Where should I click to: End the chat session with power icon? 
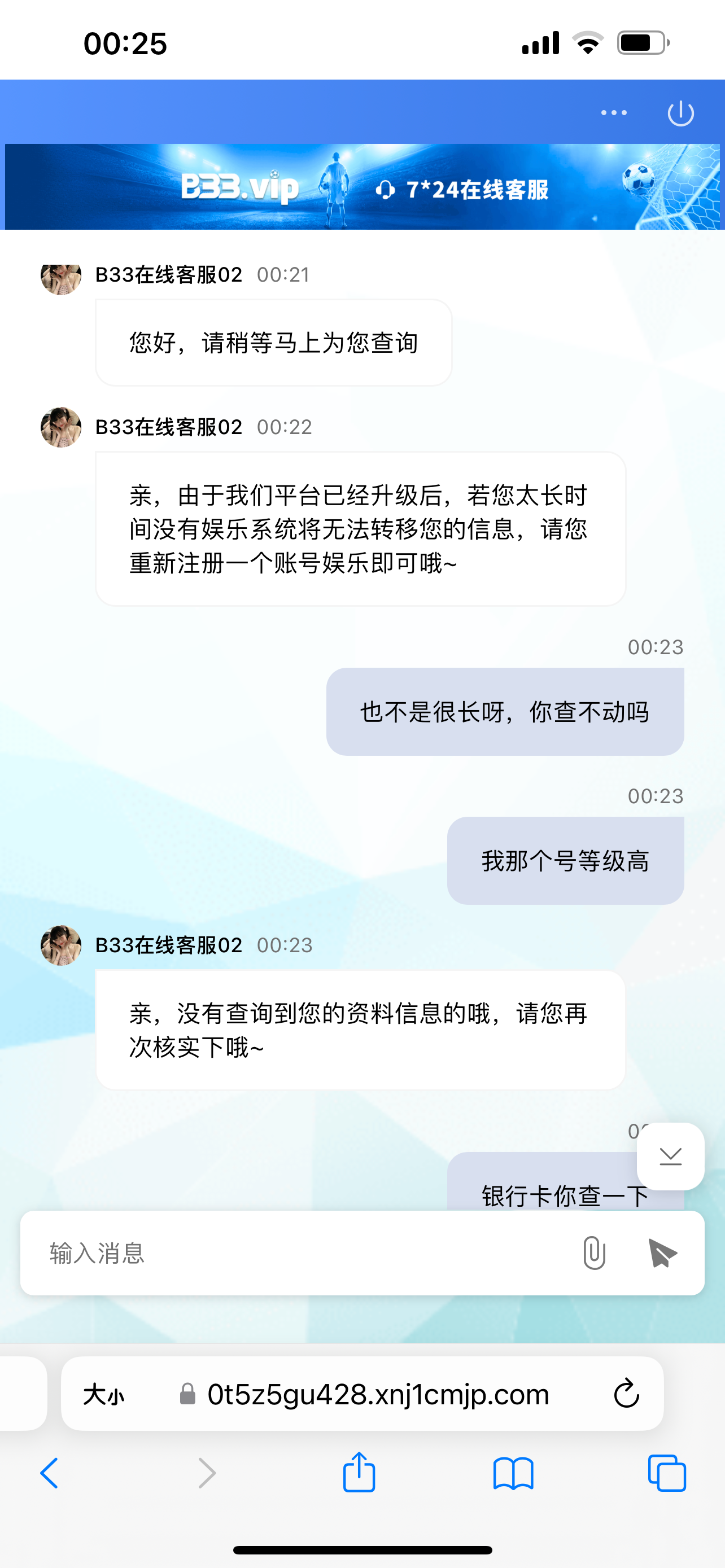point(680,113)
